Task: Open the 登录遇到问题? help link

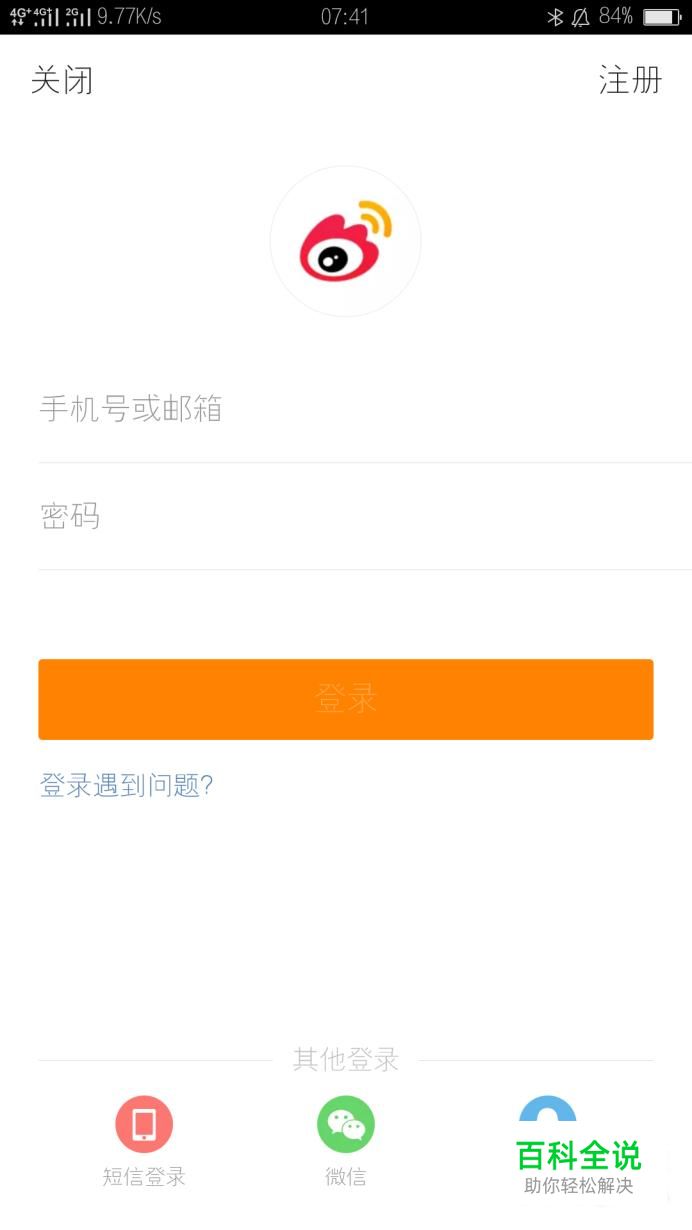Action: (126, 786)
